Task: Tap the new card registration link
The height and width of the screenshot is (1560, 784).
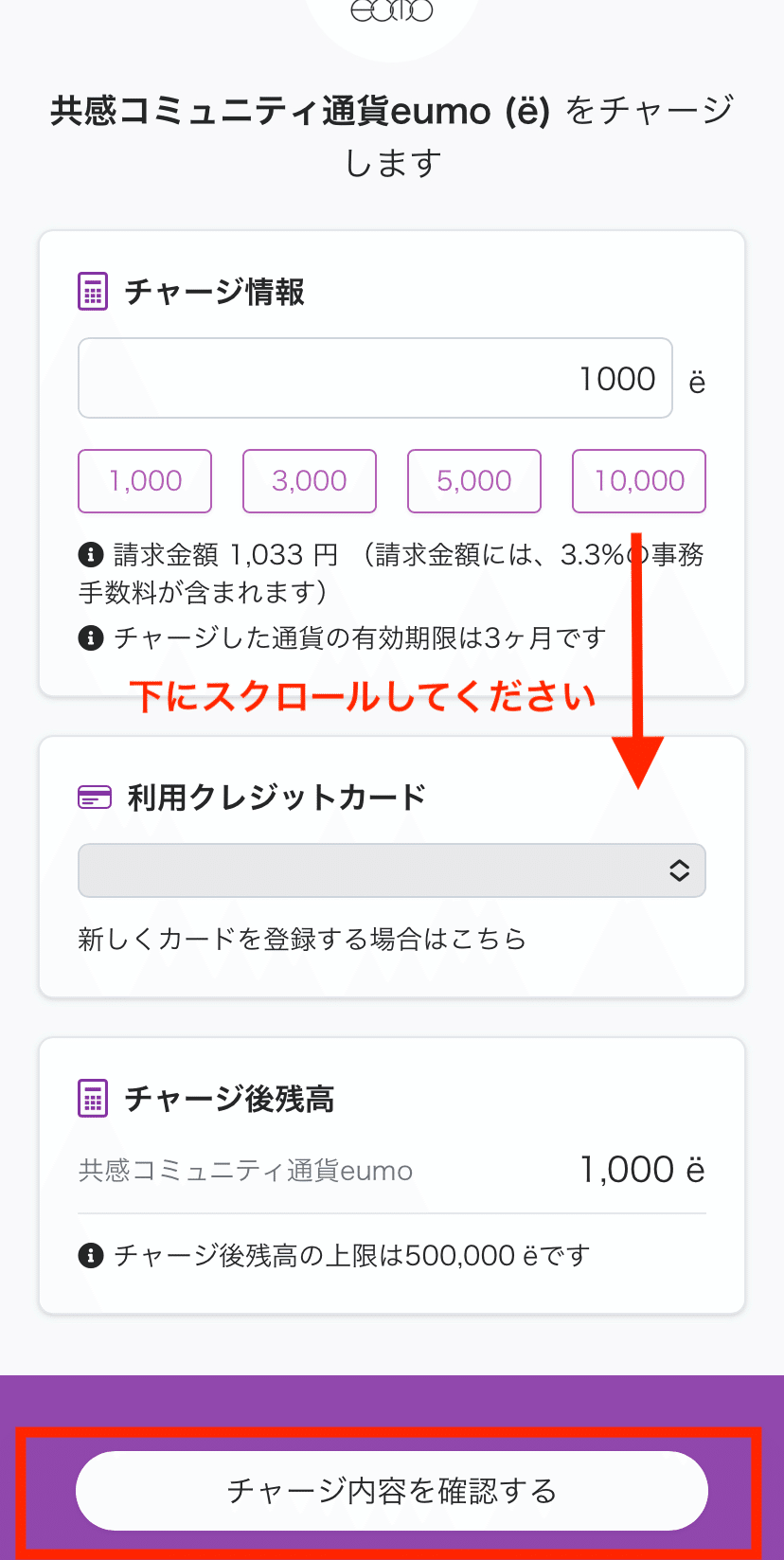Action: 302,939
